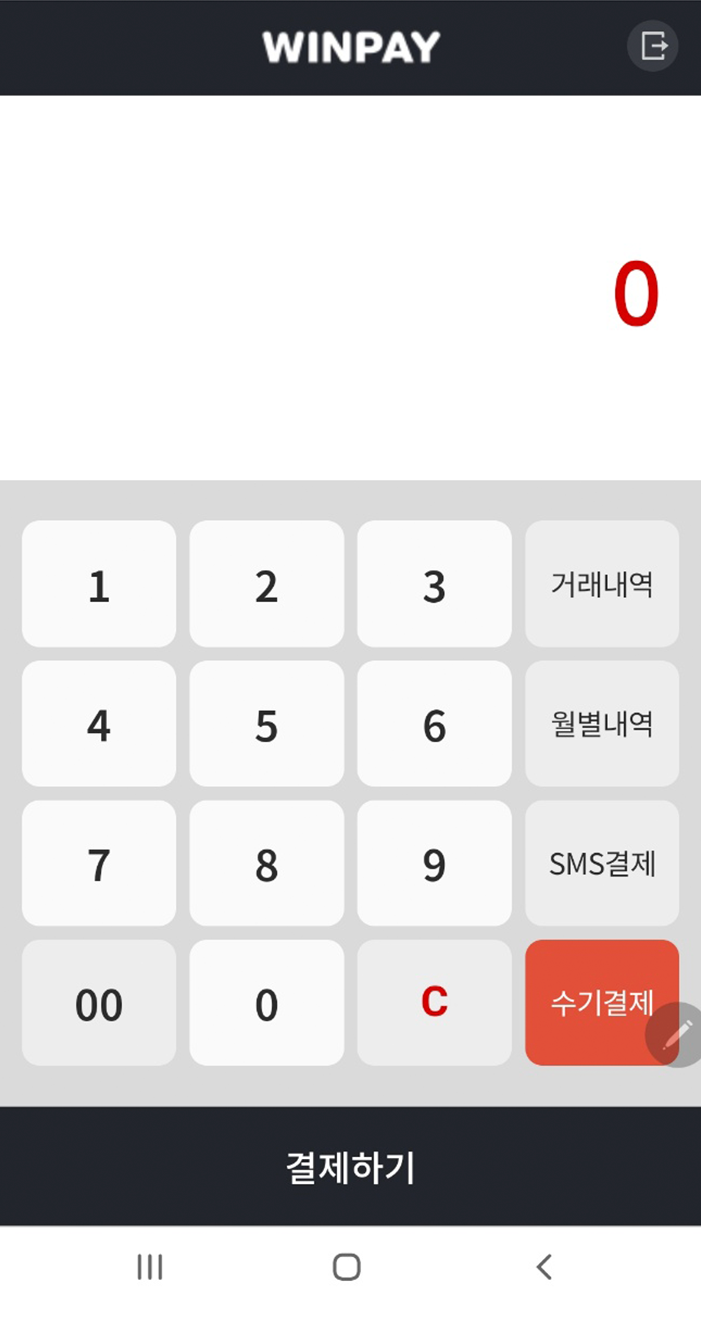This screenshot has width=701, height=1317.
Task: Clear the amount with the C key
Action: (434, 1003)
